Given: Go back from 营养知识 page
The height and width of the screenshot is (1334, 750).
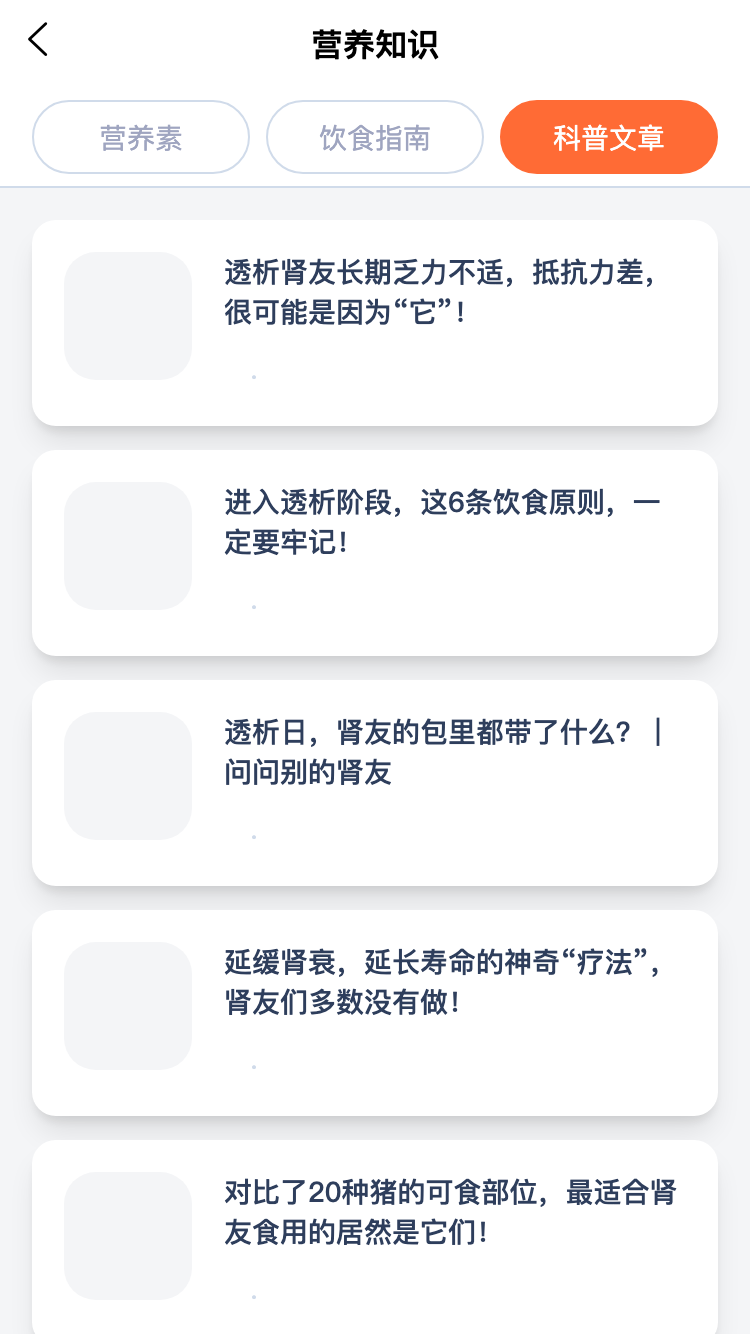Looking at the screenshot, I should 38,41.
